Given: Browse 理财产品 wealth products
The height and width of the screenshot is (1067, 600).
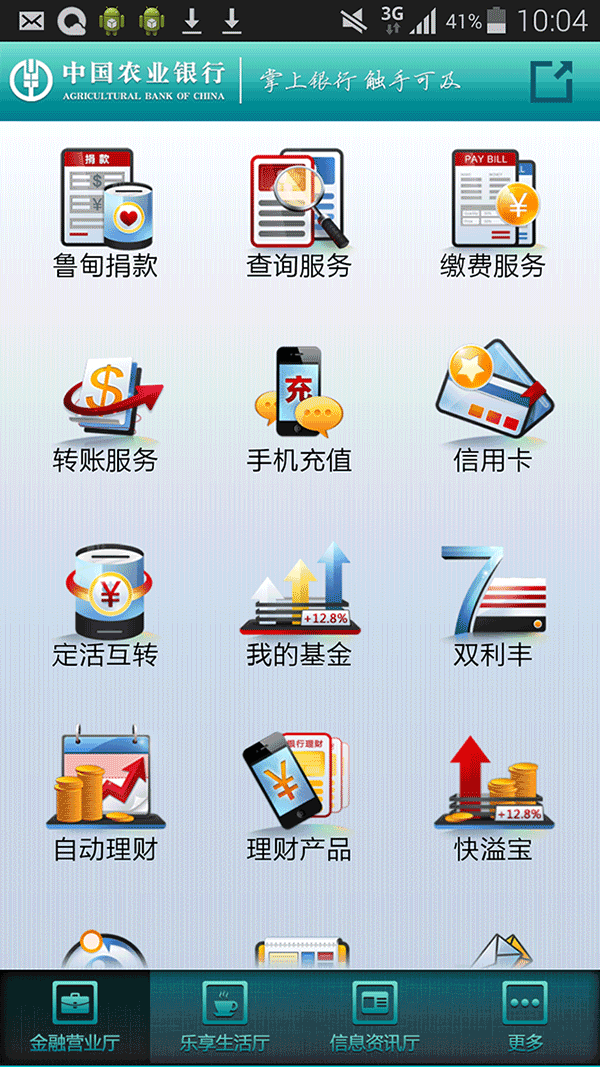Looking at the screenshot, I should tap(299, 798).
